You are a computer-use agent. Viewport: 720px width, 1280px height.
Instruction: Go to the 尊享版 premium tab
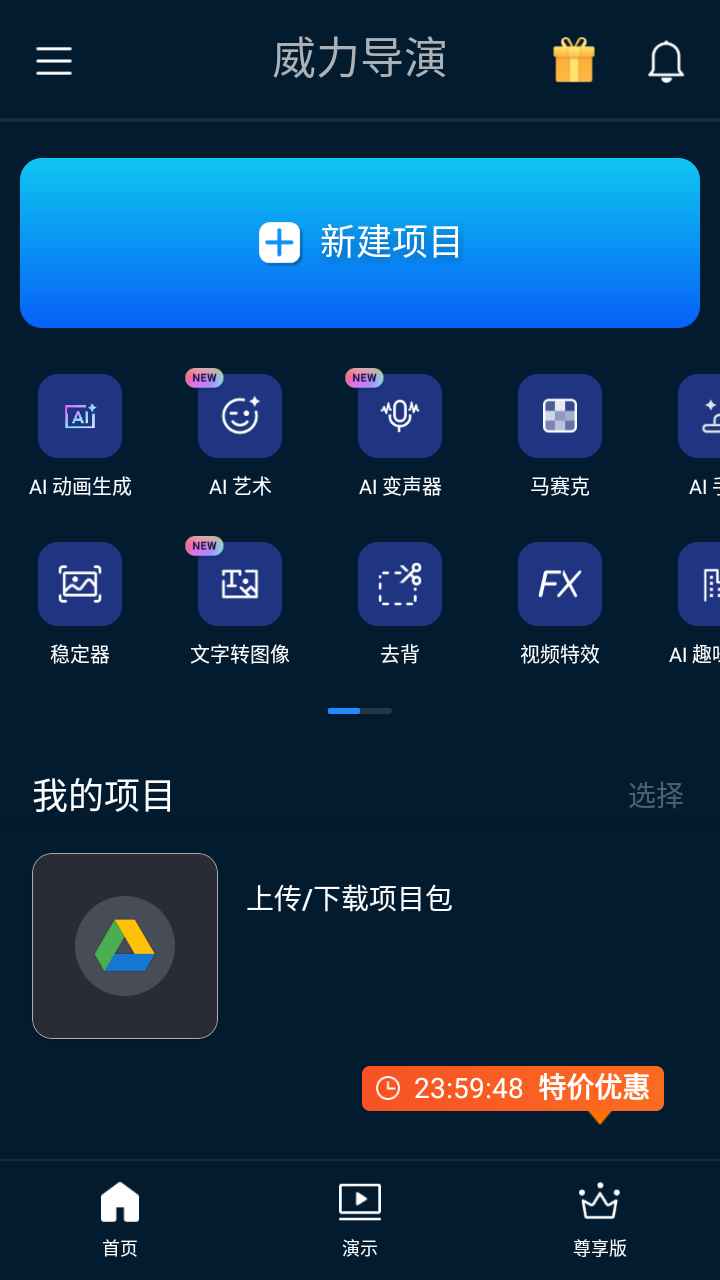click(x=600, y=1218)
